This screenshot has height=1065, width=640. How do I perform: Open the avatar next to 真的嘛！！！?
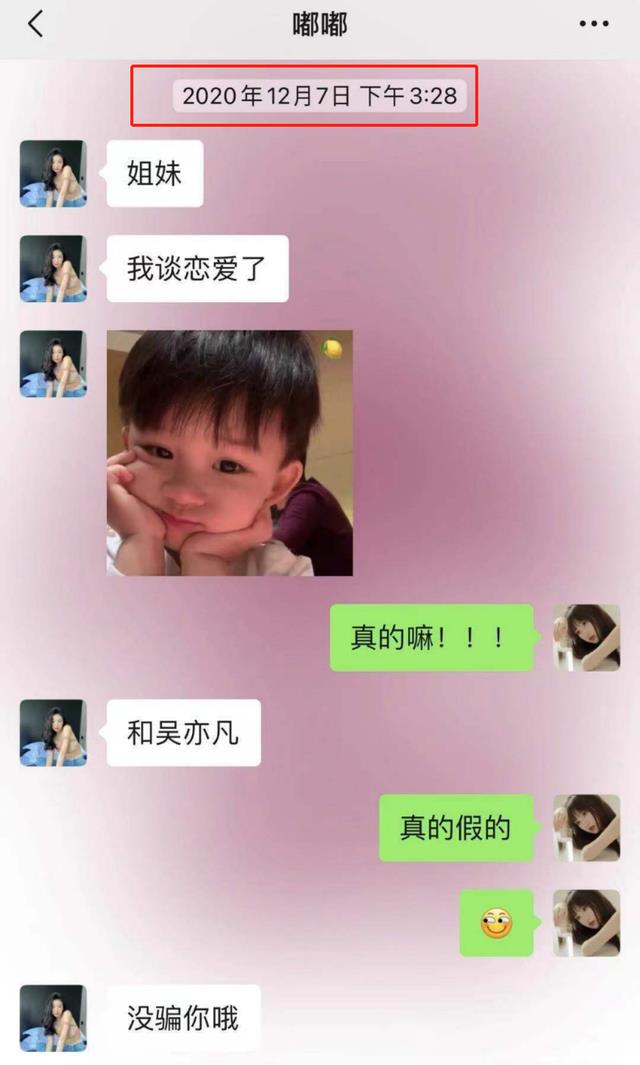(587, 637)
